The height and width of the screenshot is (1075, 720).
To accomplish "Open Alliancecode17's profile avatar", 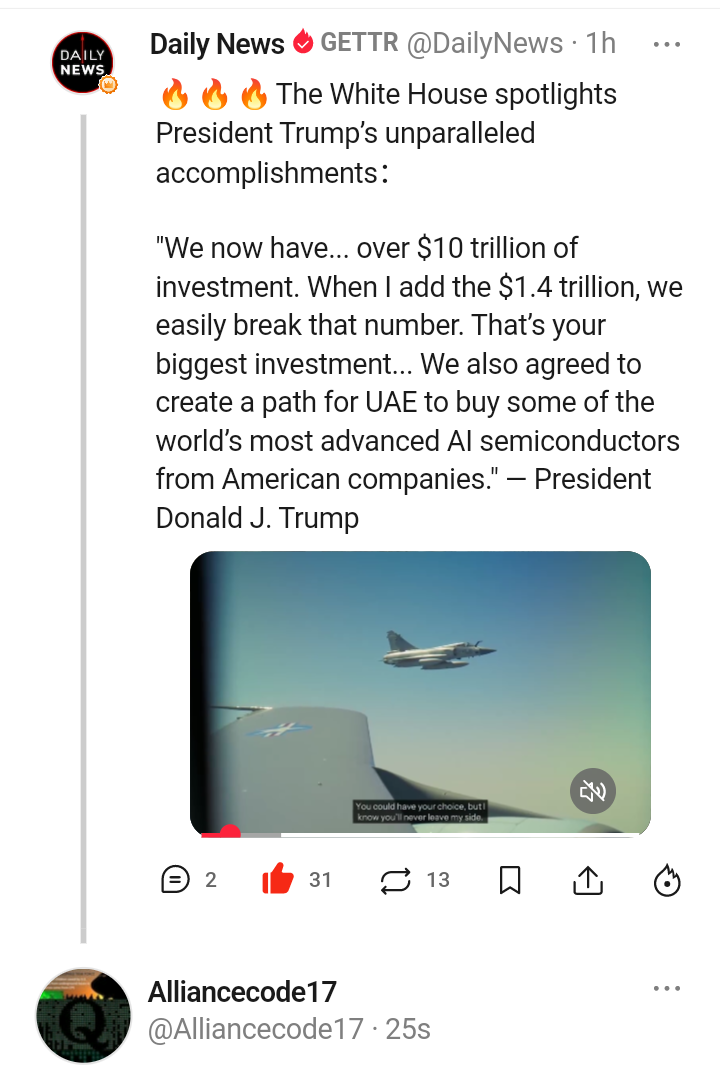I will [83, 1014].
